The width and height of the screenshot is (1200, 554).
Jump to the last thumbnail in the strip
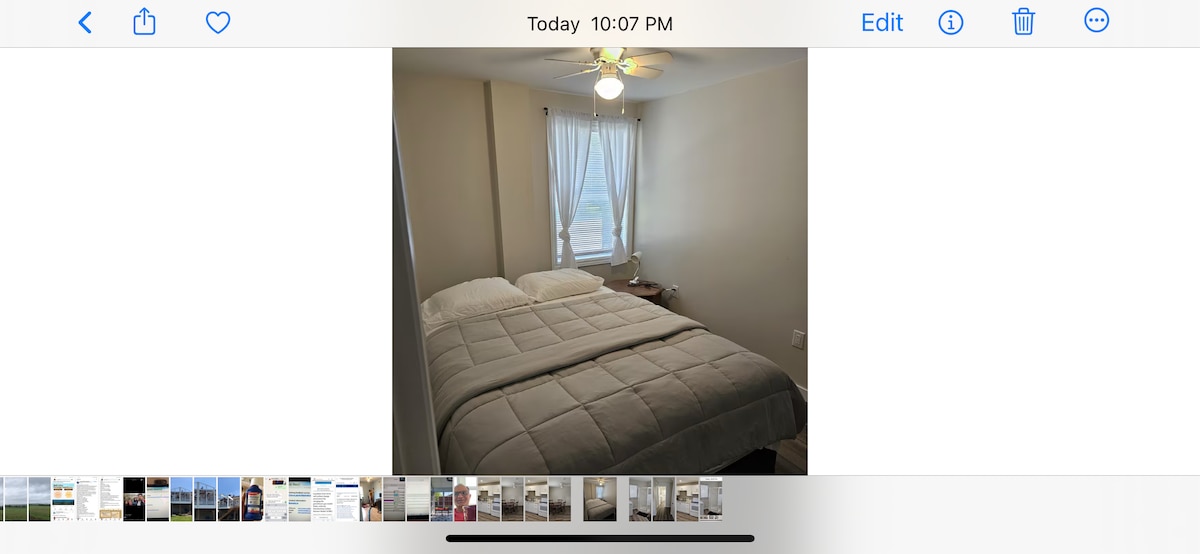711,499
